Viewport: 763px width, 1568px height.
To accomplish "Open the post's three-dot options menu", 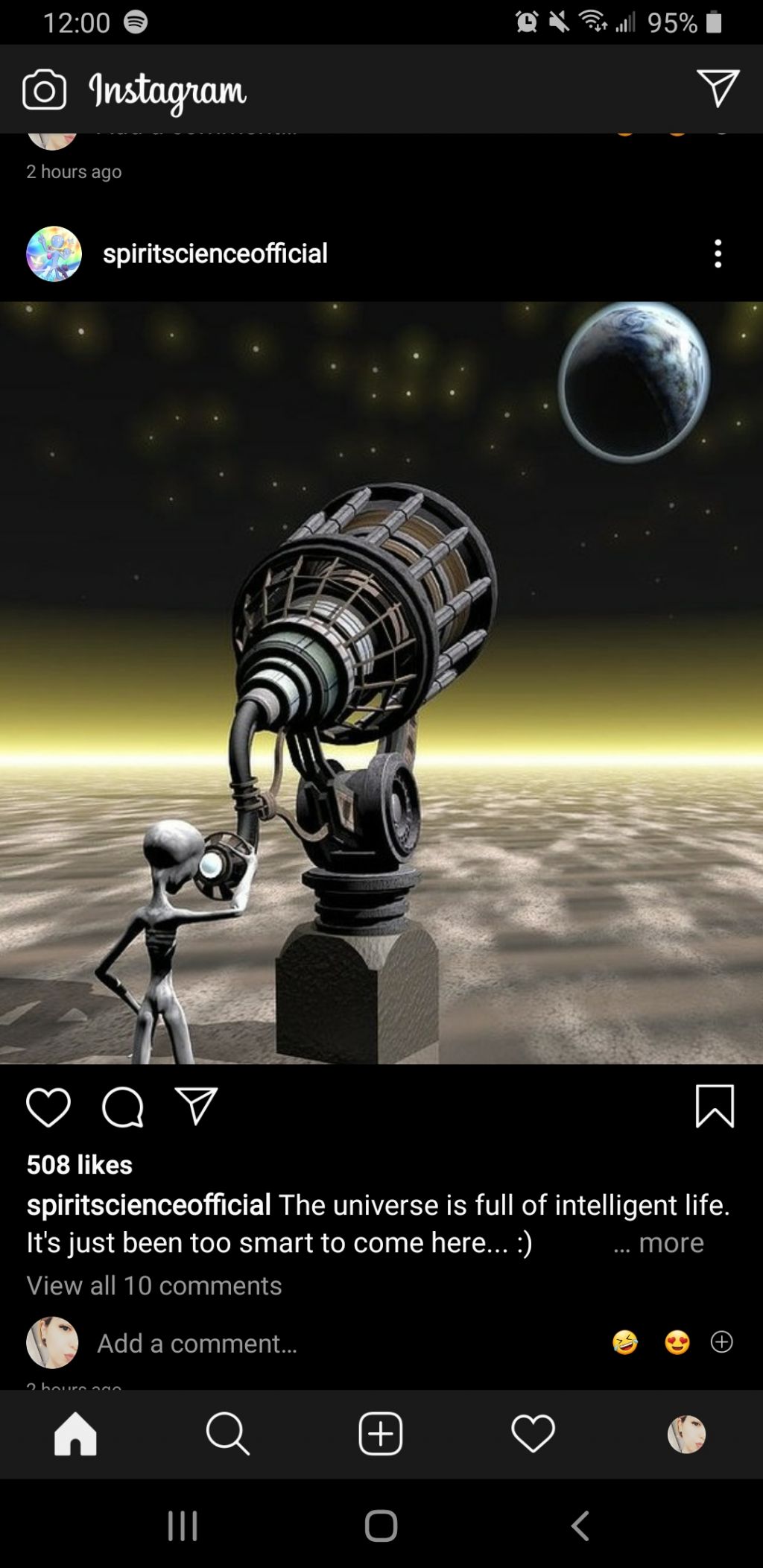I will coord(718,253).
